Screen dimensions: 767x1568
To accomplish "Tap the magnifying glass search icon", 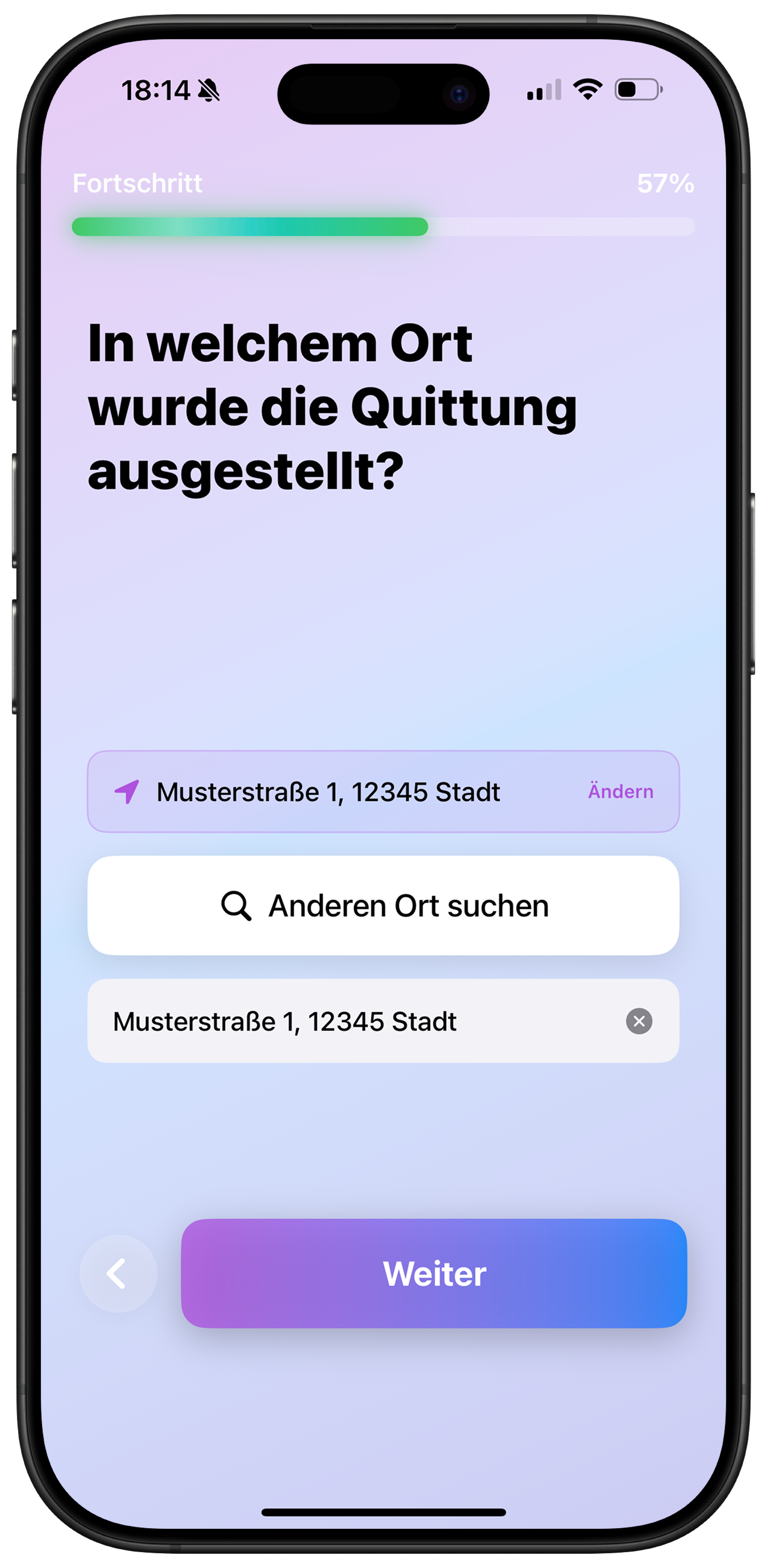I will pyautogui.click(x=237, y=906).
